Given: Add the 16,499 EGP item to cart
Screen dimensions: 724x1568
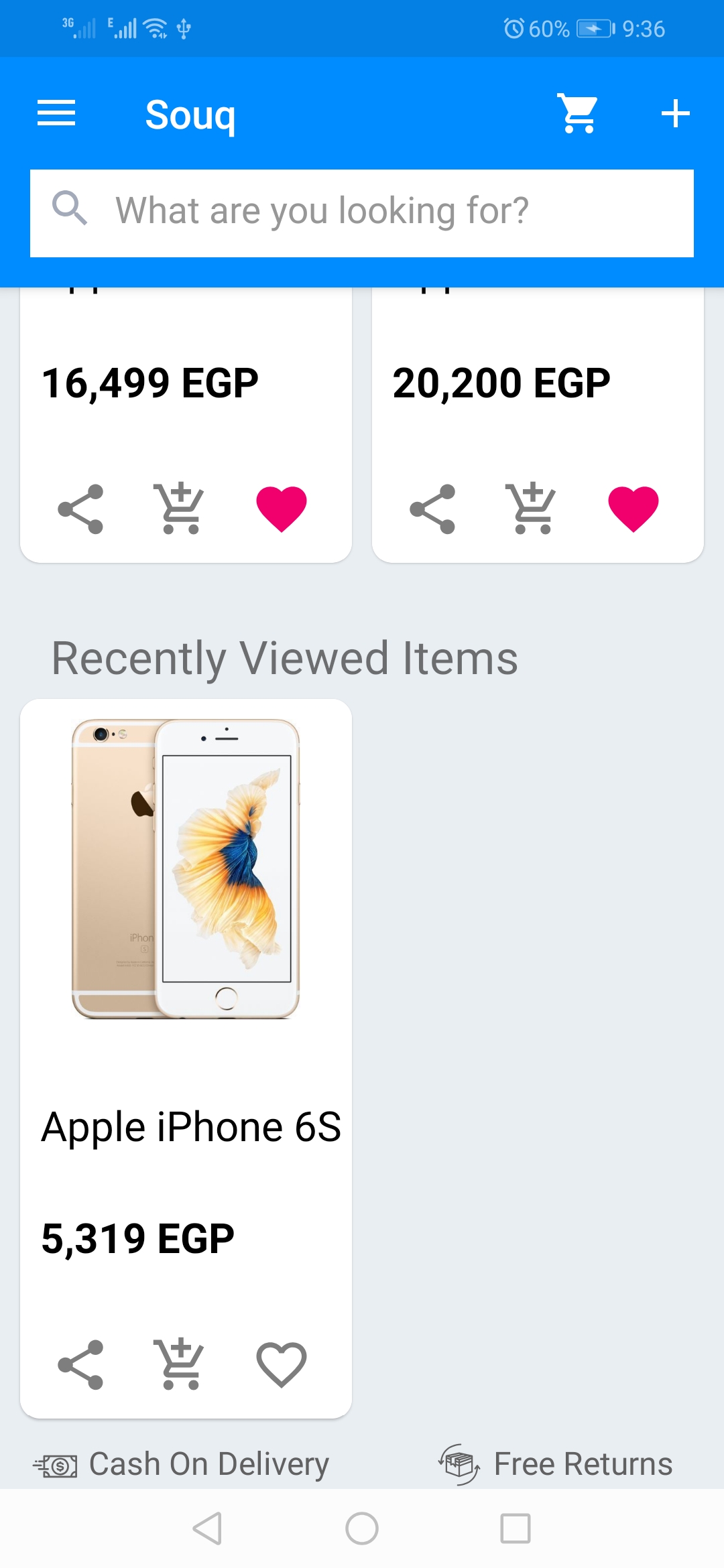Looking at the screenshot, I should (x=180, y=509).
